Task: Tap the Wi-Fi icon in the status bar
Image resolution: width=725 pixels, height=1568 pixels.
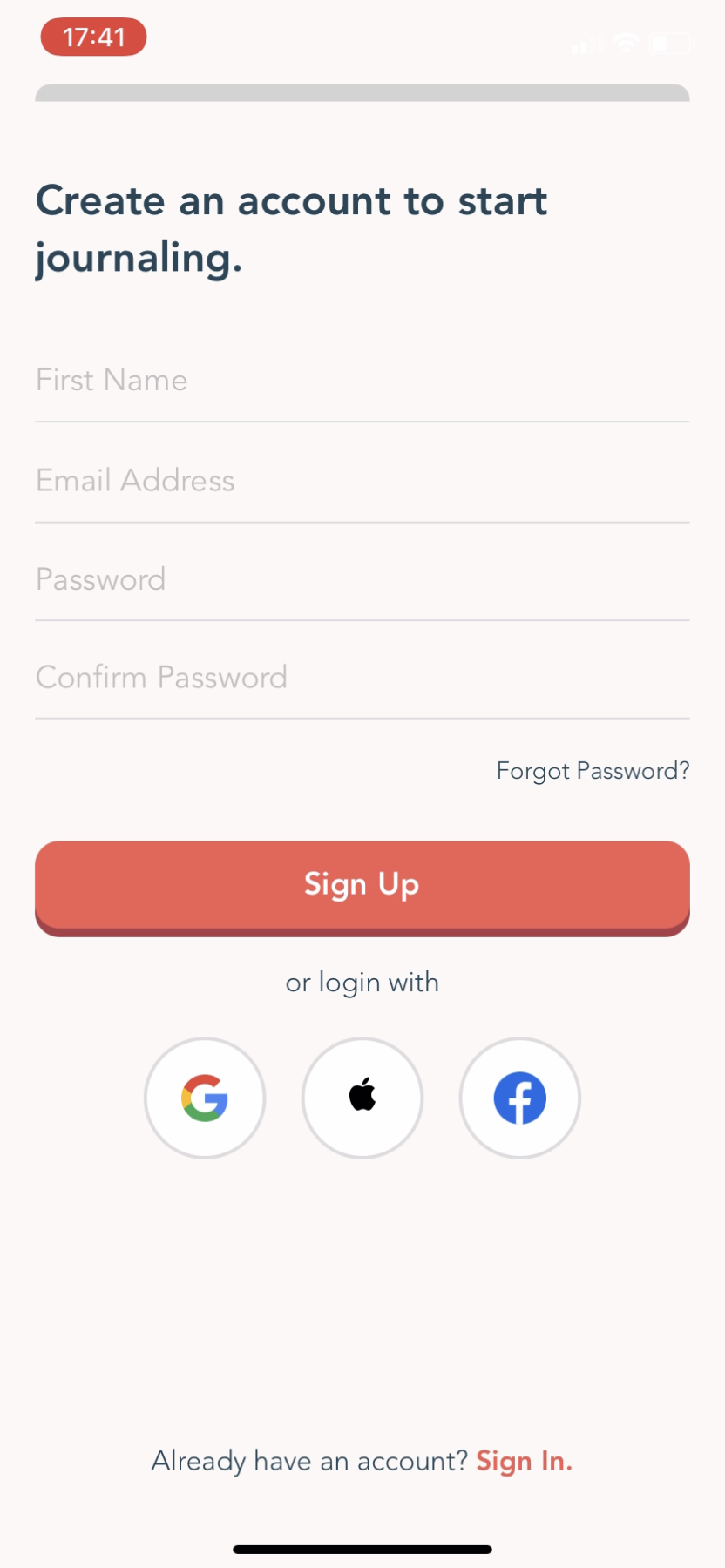Action: [626, 42]
